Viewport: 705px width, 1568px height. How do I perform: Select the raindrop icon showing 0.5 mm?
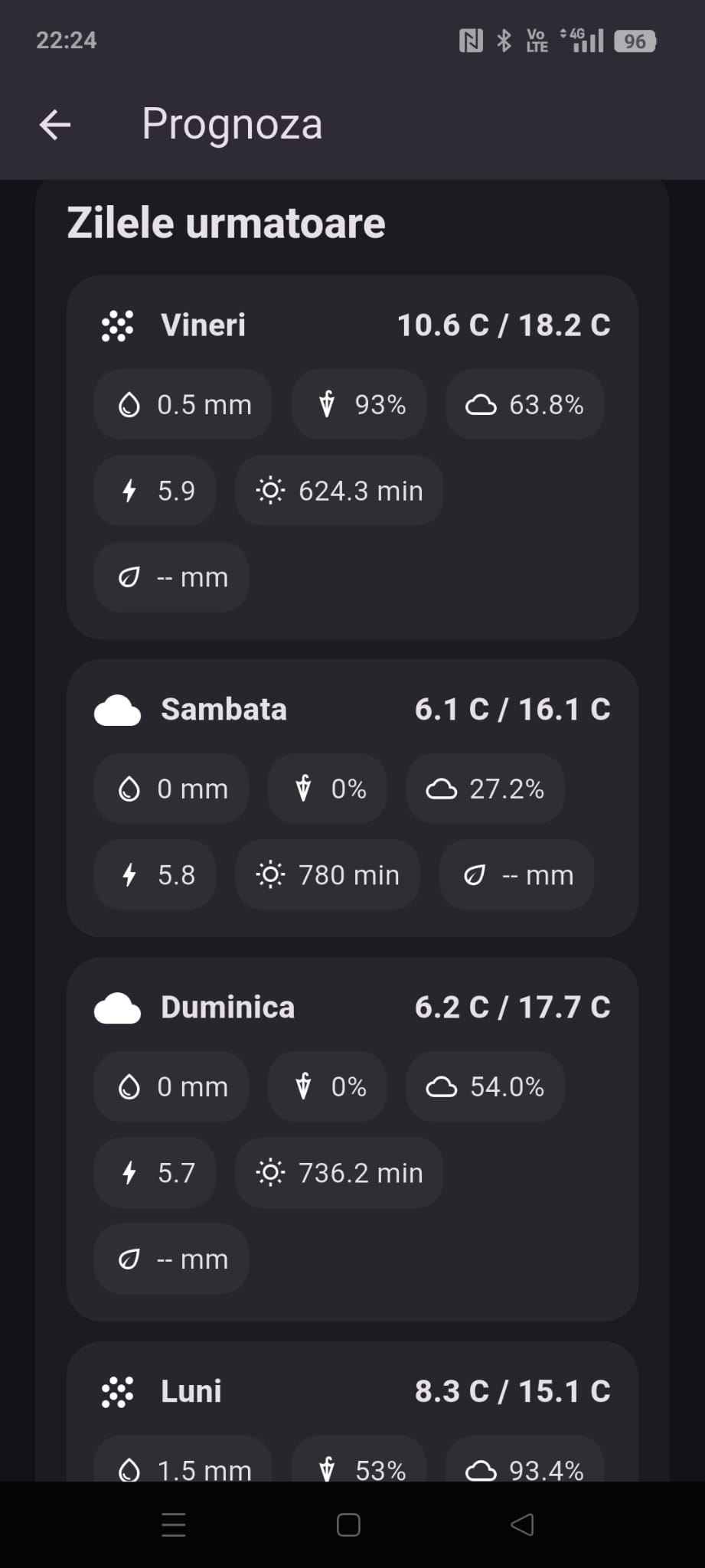(129, 405)
